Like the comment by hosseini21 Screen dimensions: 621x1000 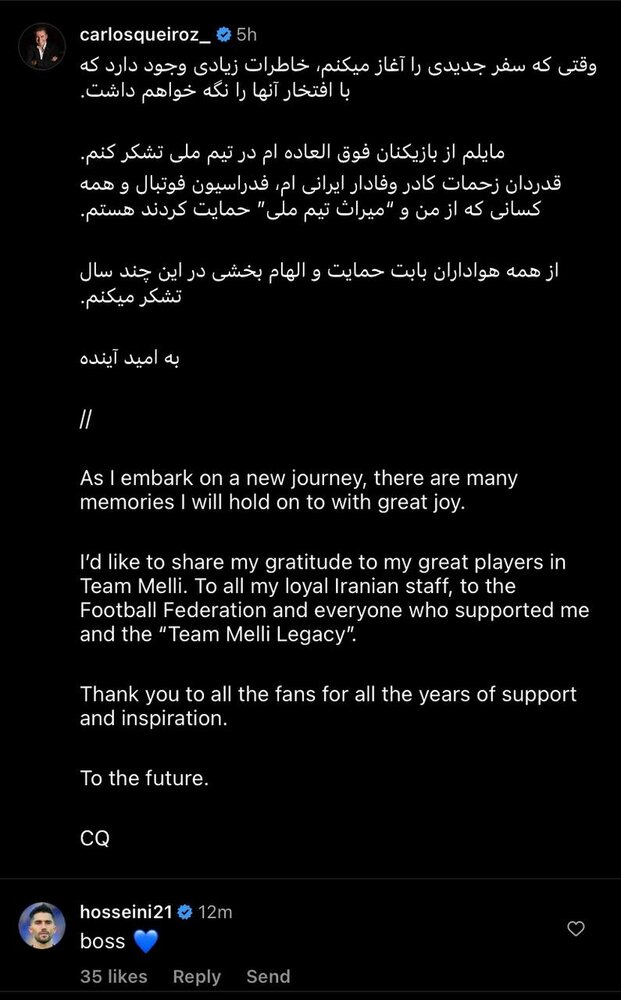point(576,929)
